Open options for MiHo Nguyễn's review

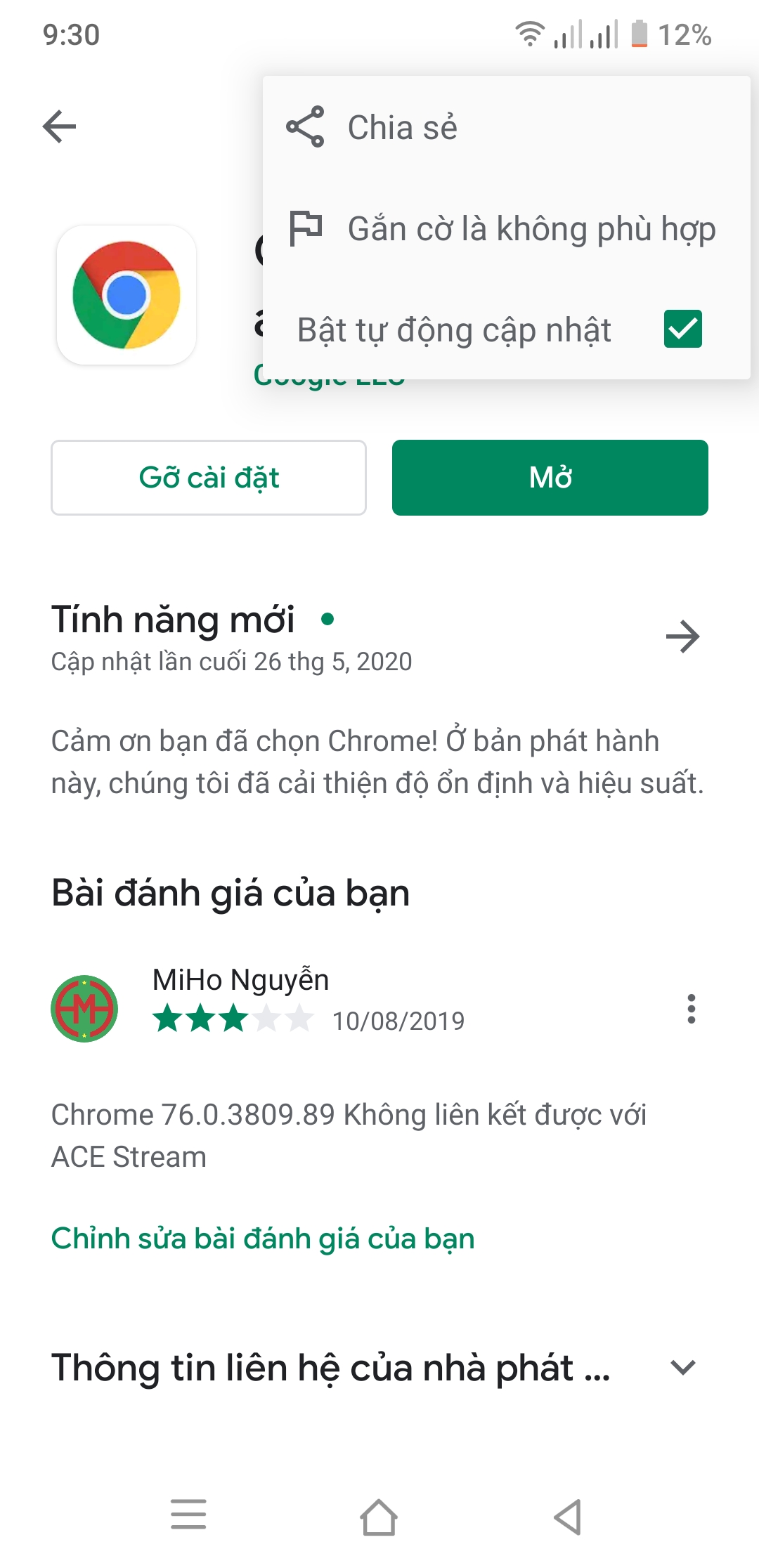691,1009
